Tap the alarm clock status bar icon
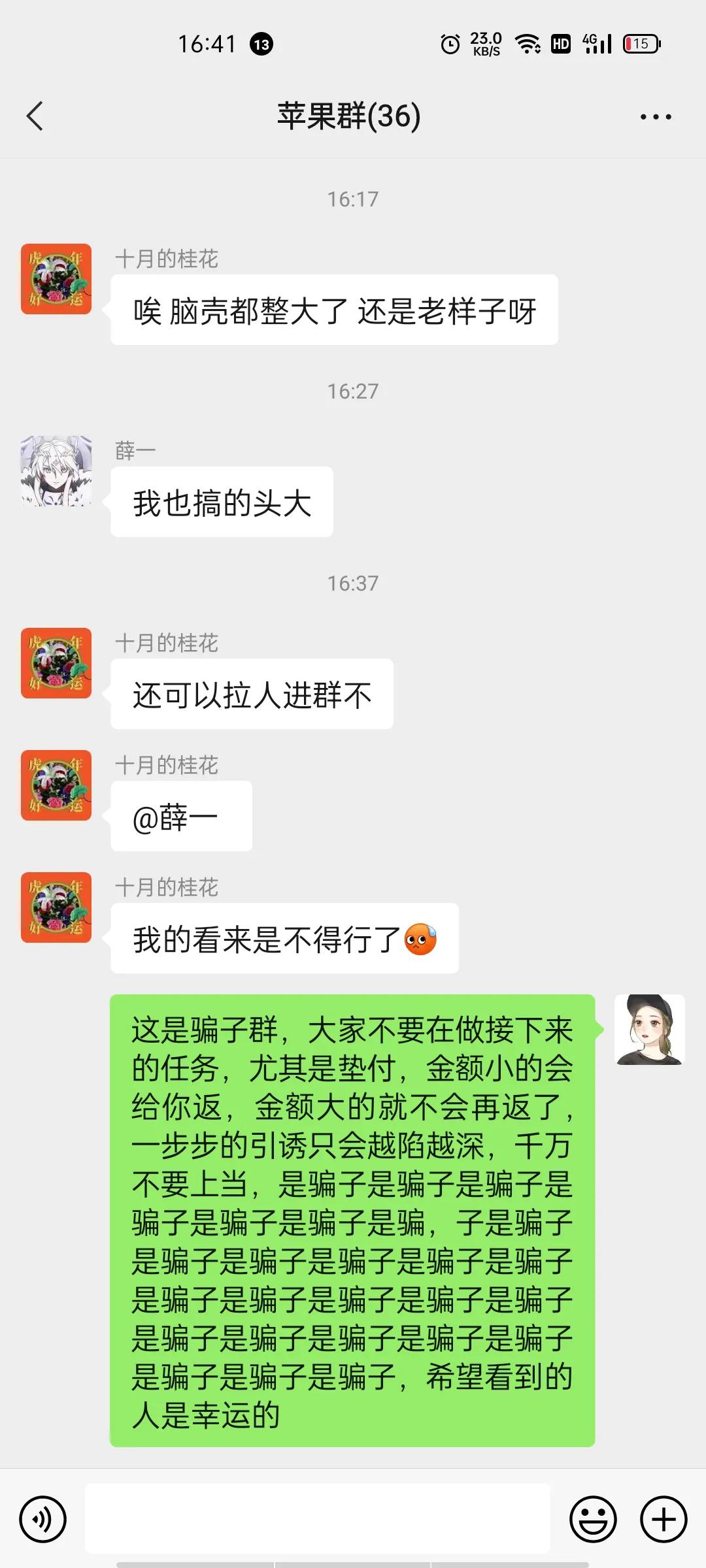Screen dimensions: 706x1568 [451, 43]
